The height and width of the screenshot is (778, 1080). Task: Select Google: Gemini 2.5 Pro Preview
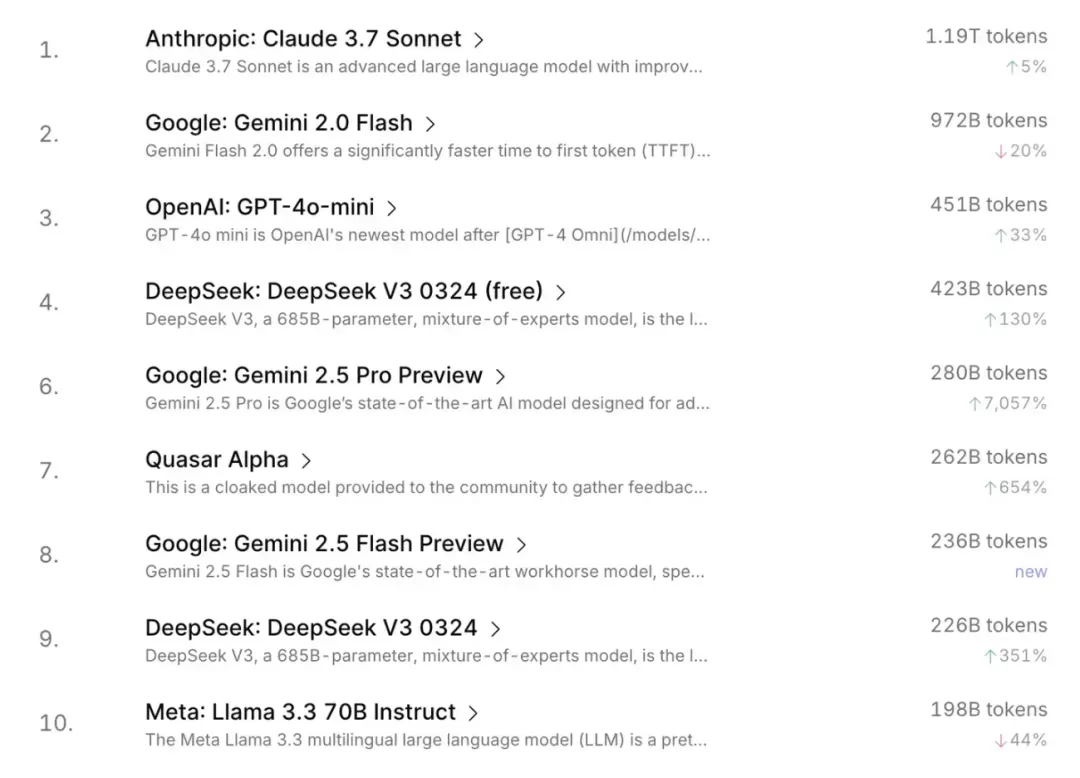(x=325, y=376)
